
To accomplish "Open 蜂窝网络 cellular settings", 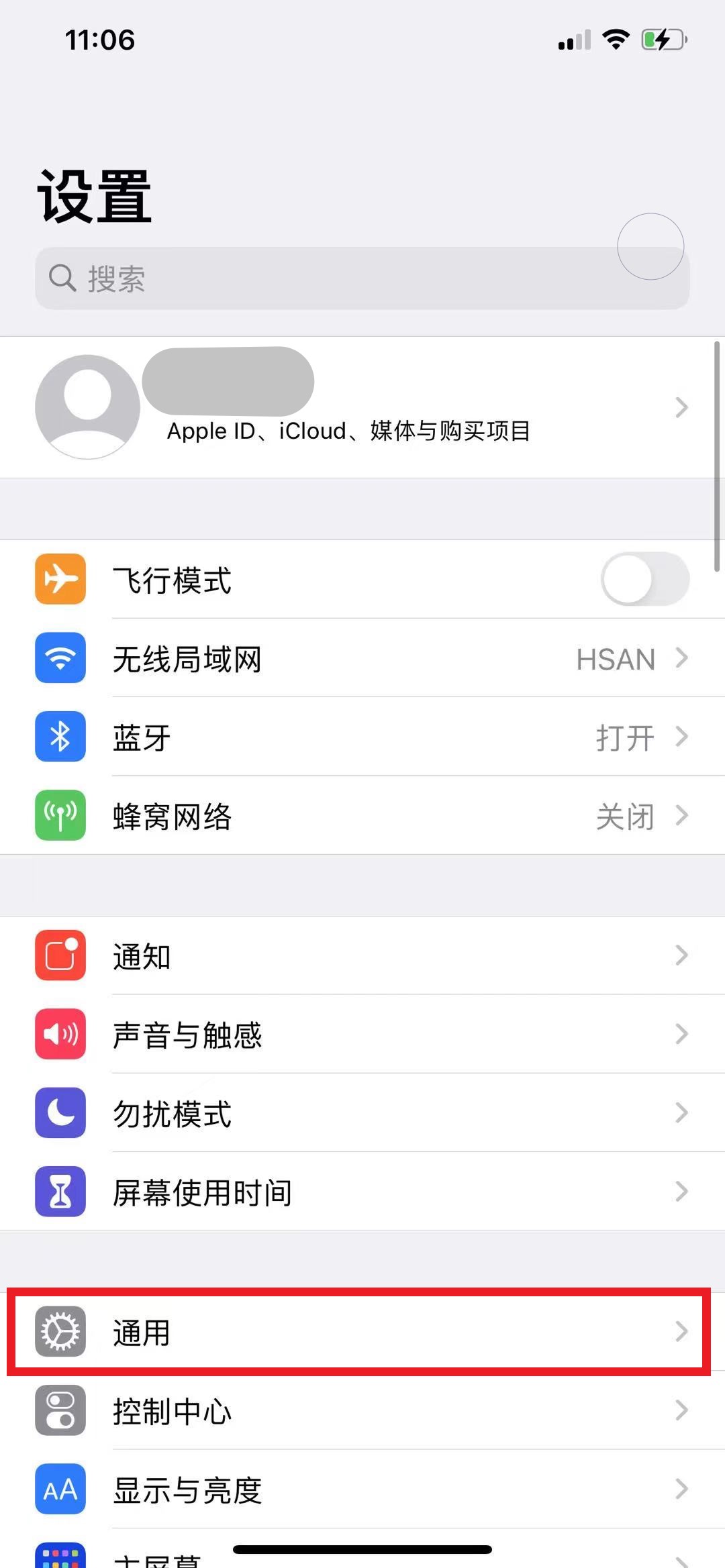I will (x=362, y=815).
